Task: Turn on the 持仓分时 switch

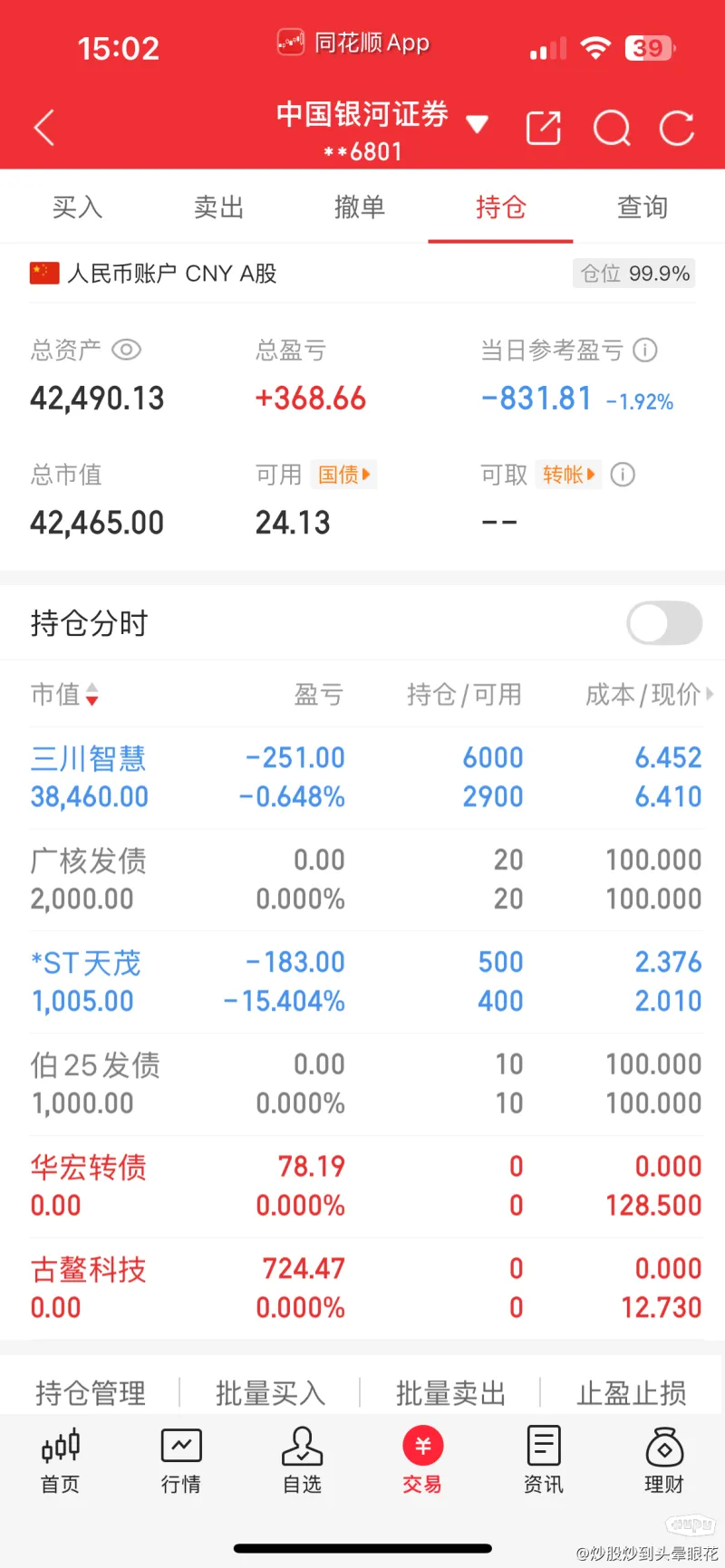Action: (x=664, y=623)
